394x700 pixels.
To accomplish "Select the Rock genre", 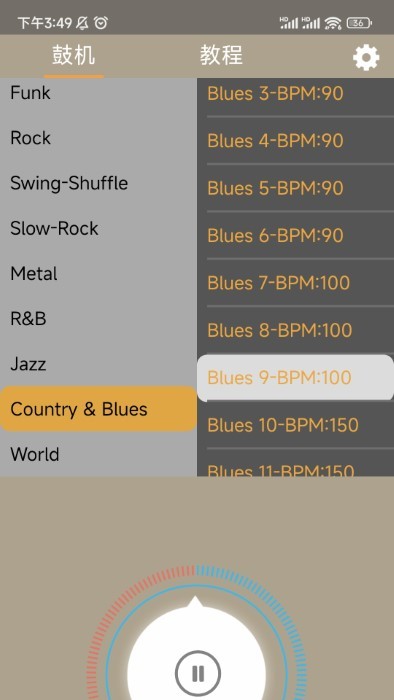I will (x=98, y=138).
